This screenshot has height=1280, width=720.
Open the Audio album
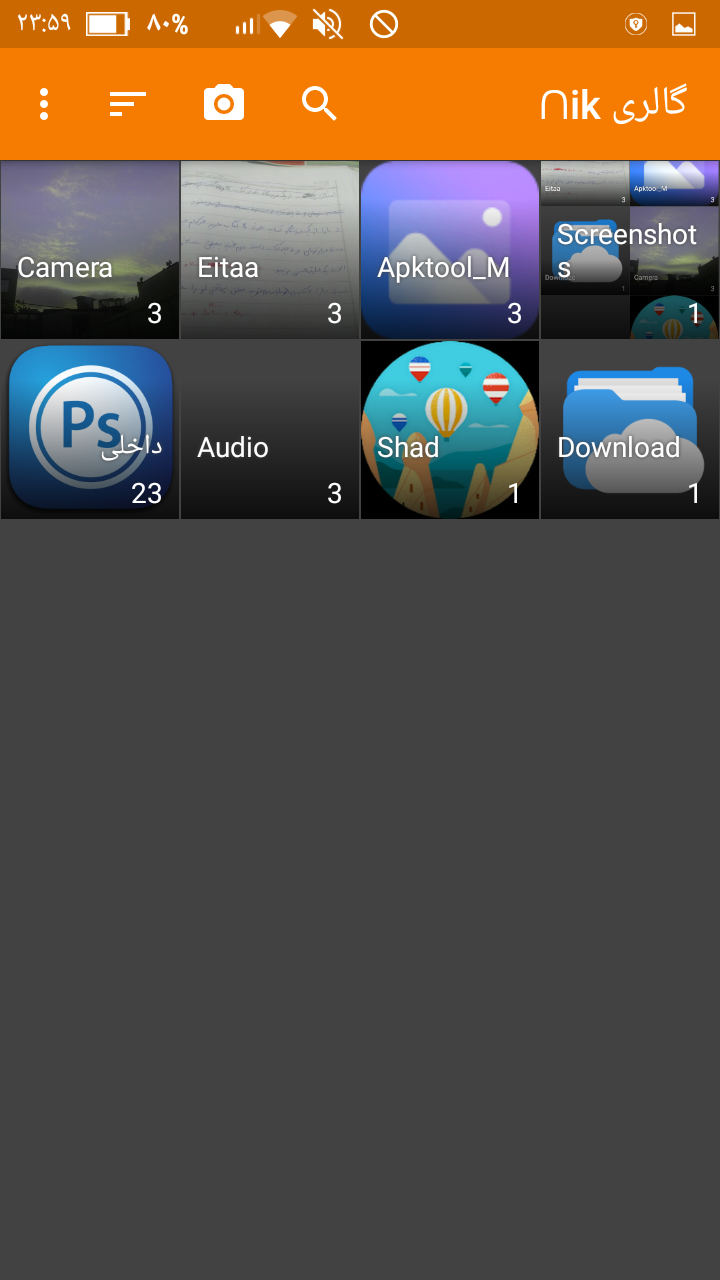click(x=270, y=430)
